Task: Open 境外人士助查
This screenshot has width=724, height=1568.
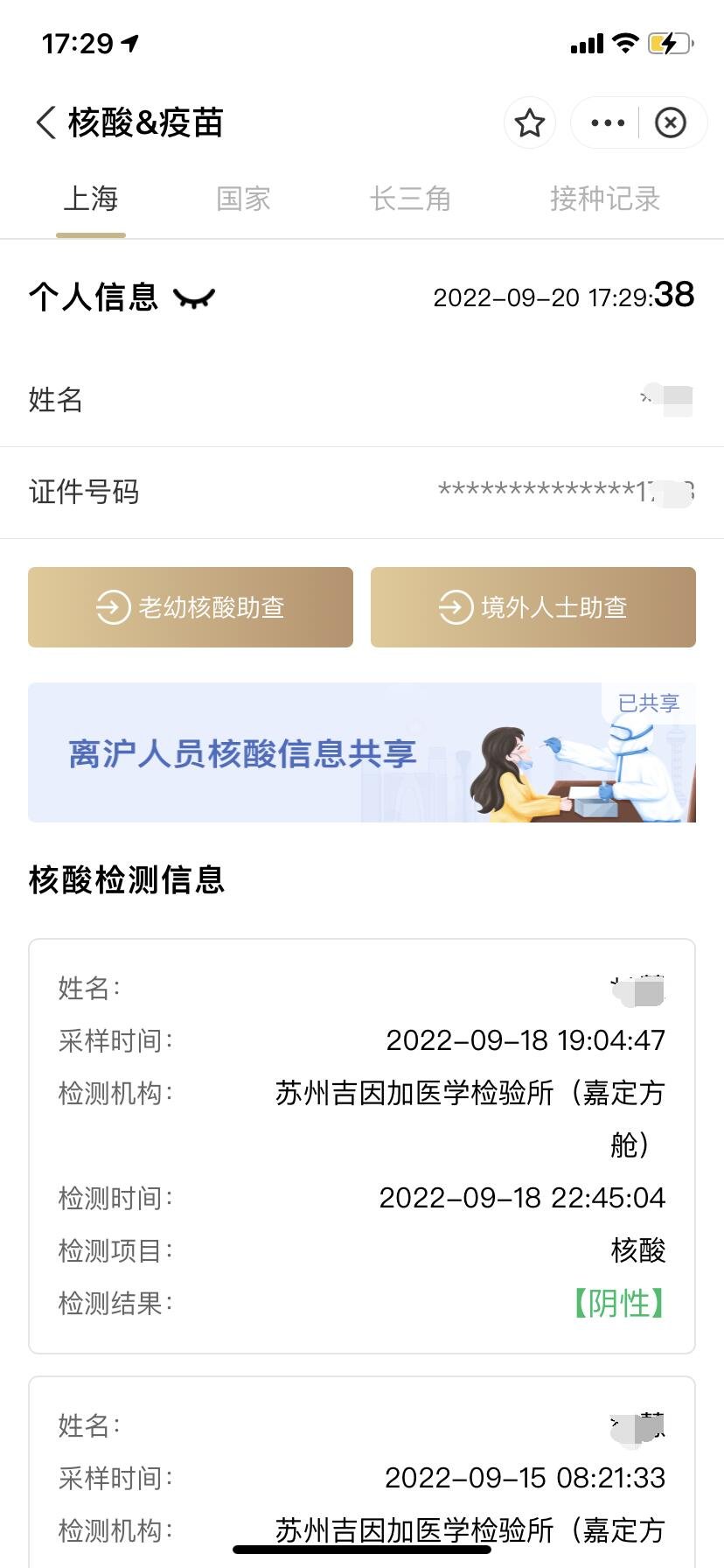Action: coord(533,607)
